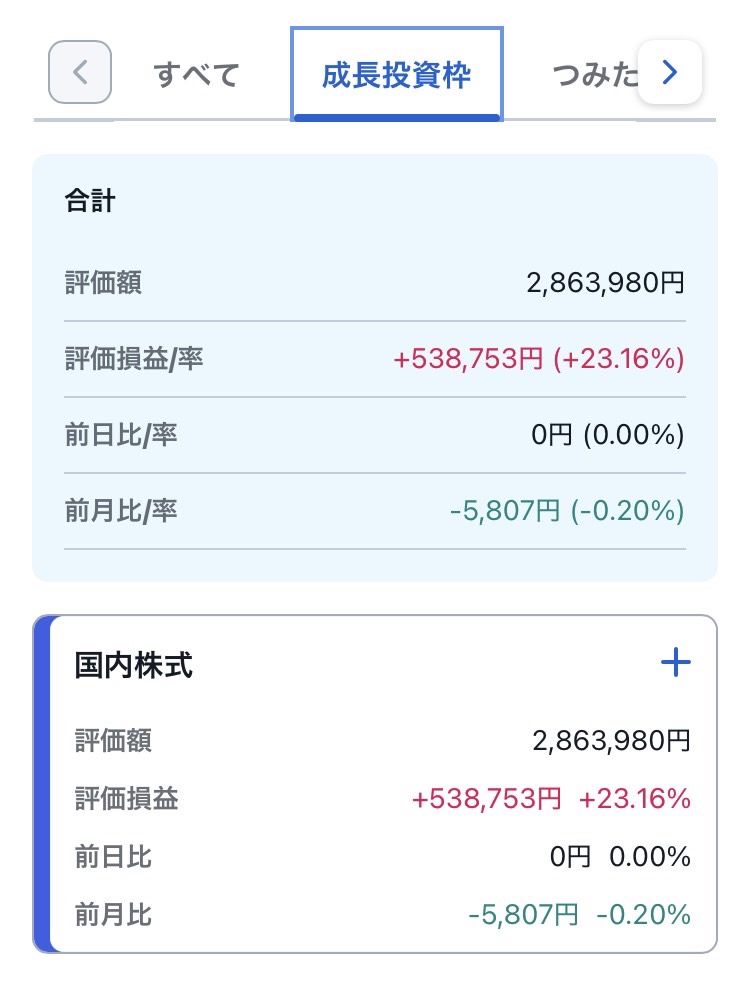Select the 成長投資枠 tab
This screenshot has height=988, width=750.
point(396,75)
